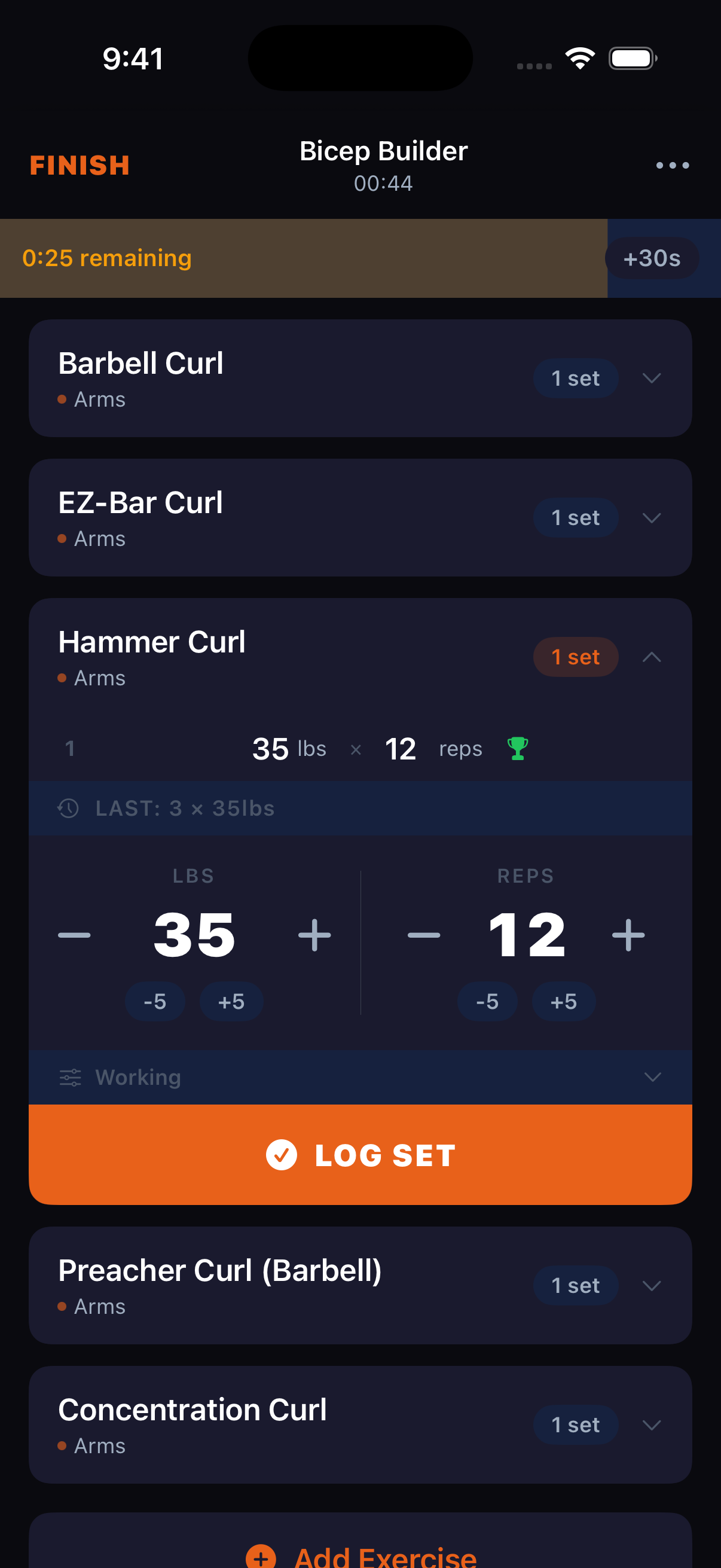Tap the Wi-Fi icon in the status bar
This screenshot has height=1568, width=721.
tap(579, 57)
